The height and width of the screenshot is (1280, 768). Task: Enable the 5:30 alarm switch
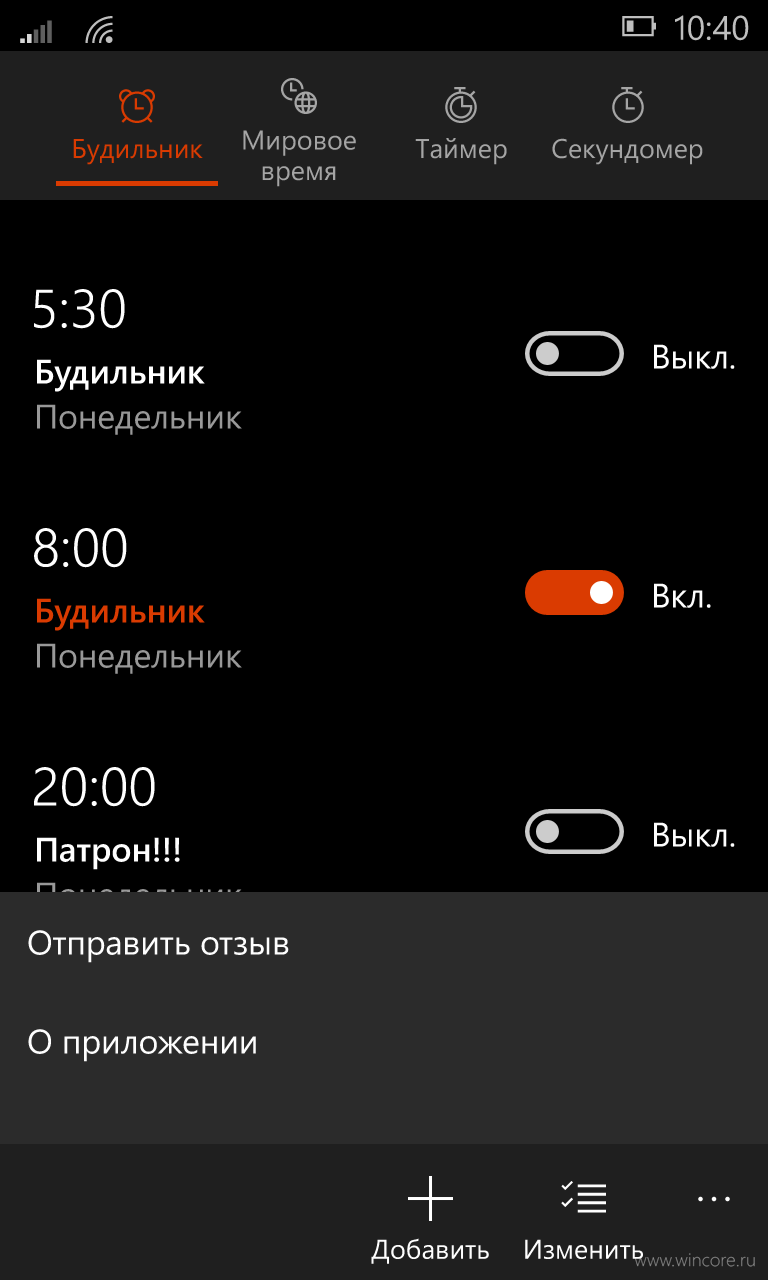point(574,354)
